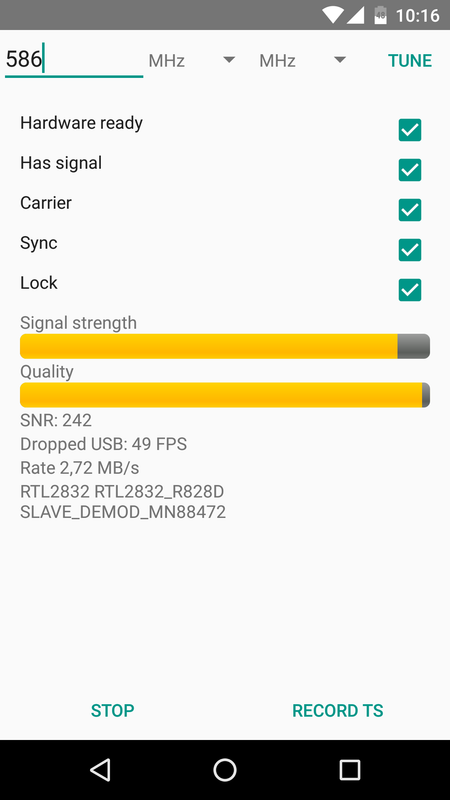Tap the TUNE button
This screenshot has width=450, height=800.
pyautogui.click(x=410, y=61)
